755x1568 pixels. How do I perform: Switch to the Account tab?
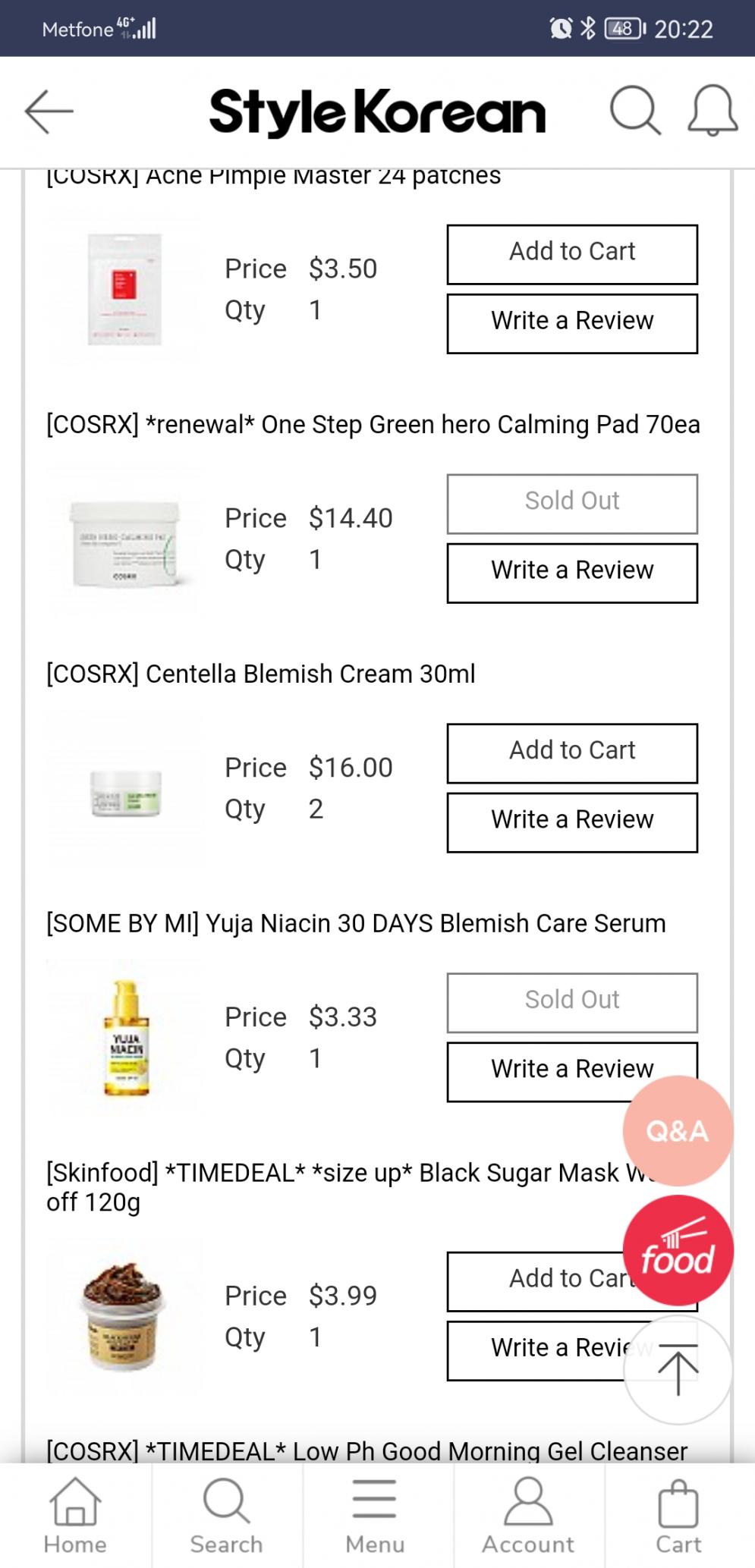coord(528,1516)
